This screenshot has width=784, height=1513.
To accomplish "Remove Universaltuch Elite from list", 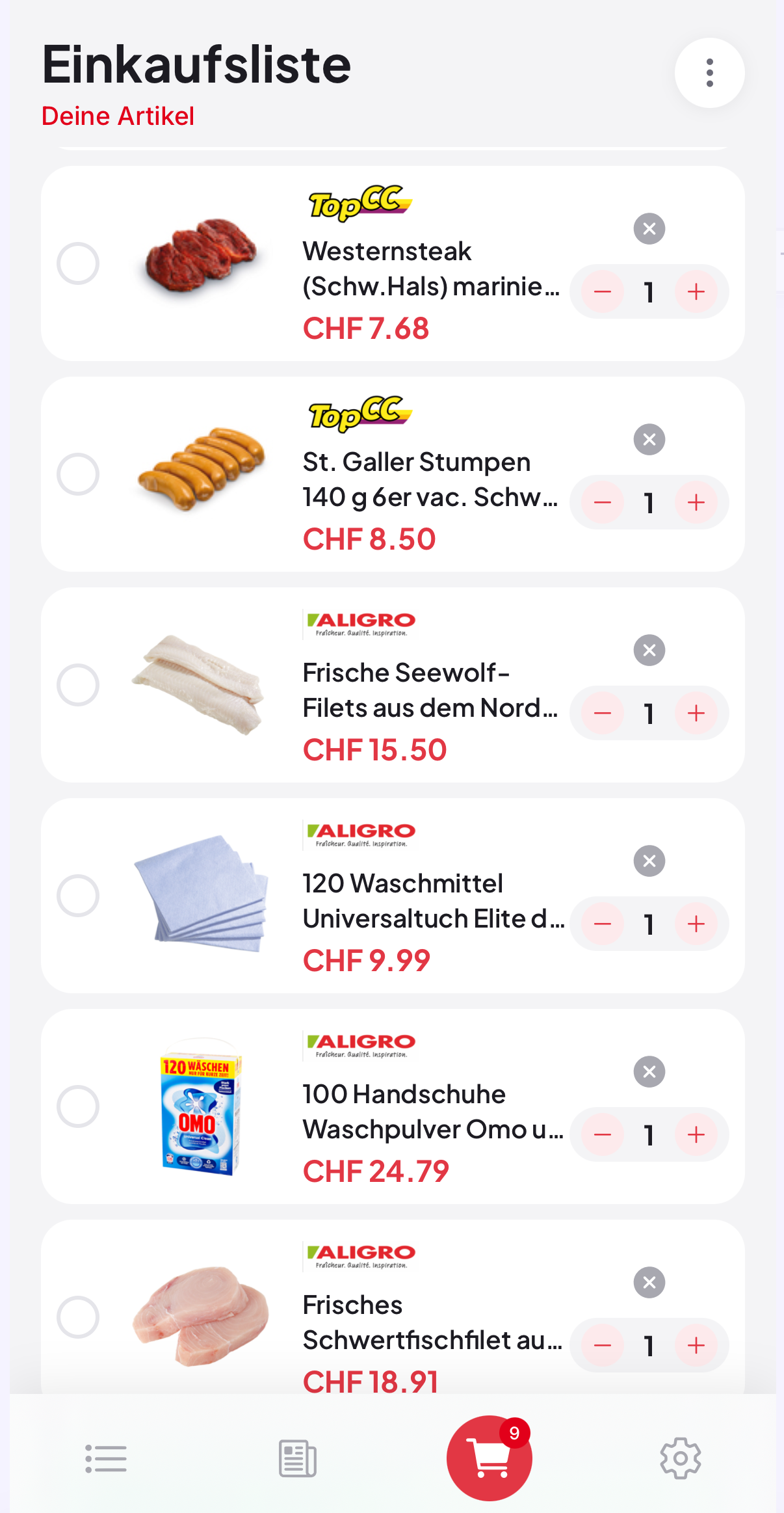I will (x=649, y=861).
